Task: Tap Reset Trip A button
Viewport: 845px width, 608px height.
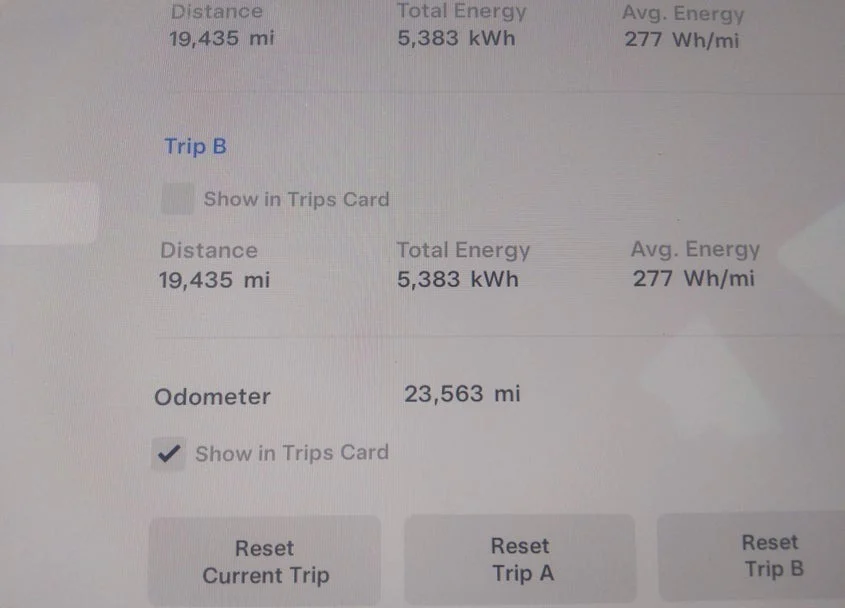Action: click(520, 558)
